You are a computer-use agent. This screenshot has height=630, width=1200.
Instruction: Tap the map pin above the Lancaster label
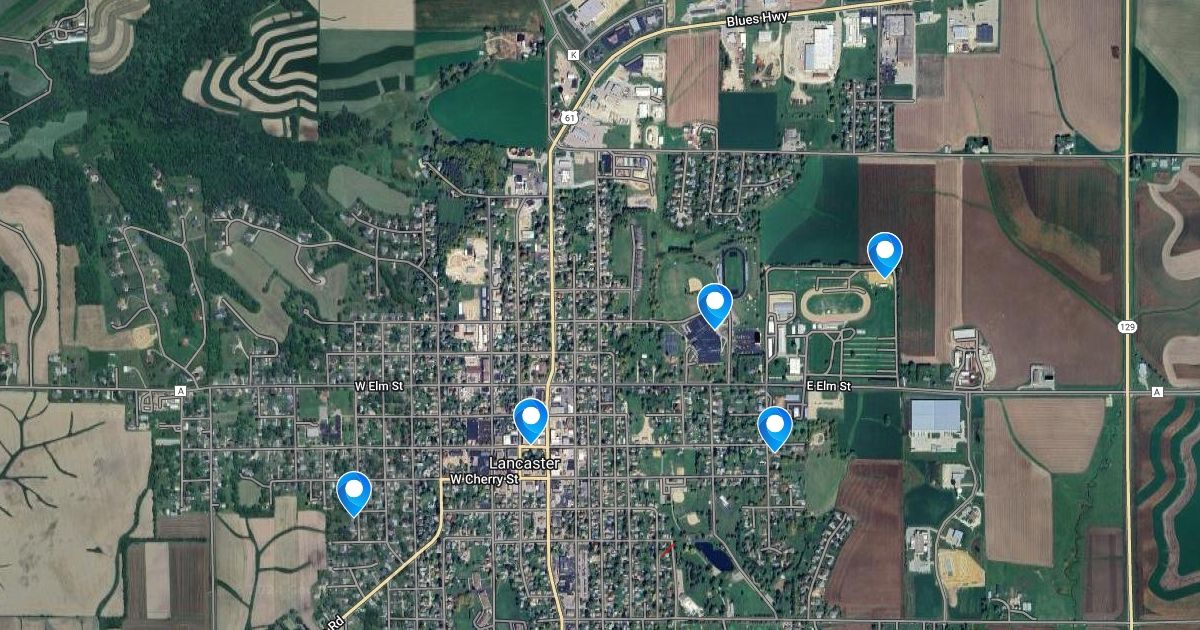click(x=531, y=418)
